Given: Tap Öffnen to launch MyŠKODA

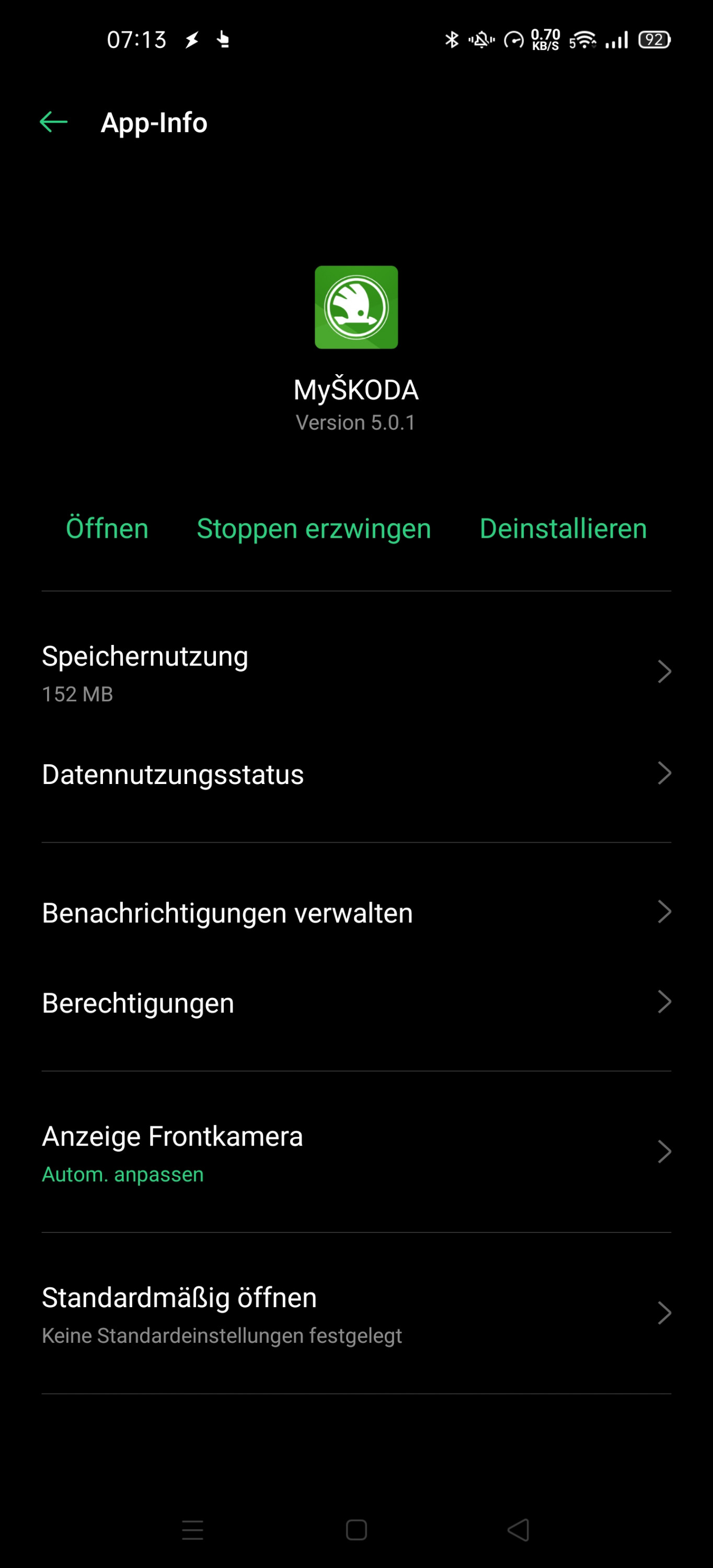Looking at the screenshot, I should (107, 528).
